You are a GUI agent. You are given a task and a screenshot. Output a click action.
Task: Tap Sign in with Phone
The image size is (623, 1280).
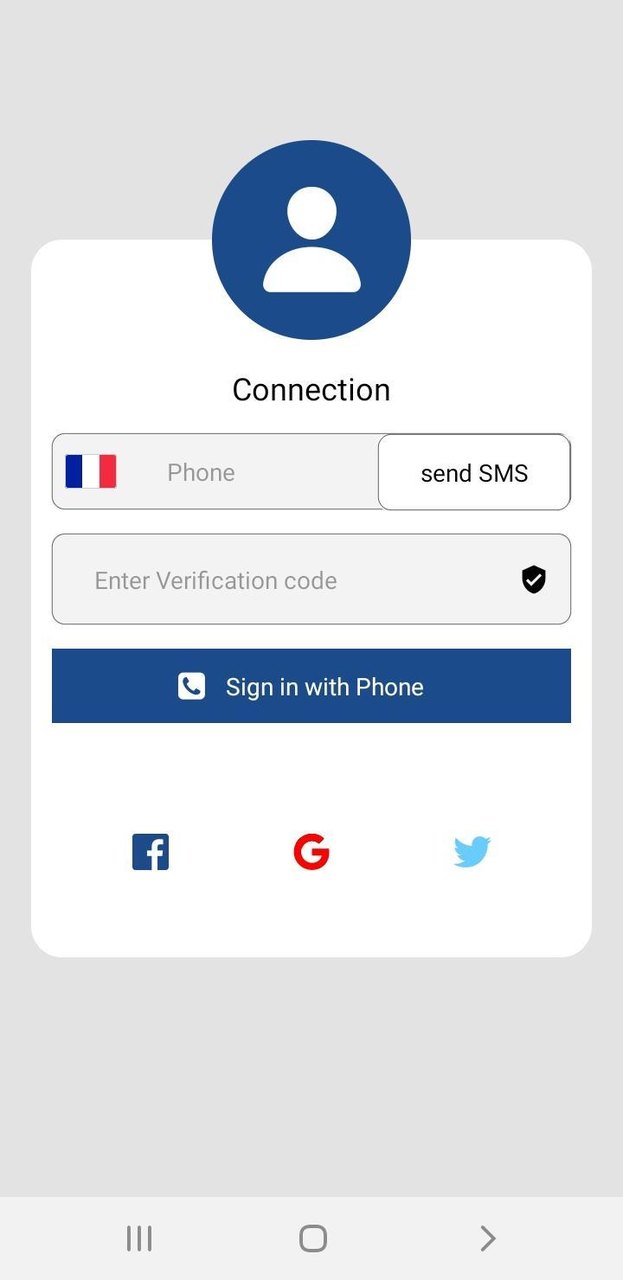click(x=311, y=686)
